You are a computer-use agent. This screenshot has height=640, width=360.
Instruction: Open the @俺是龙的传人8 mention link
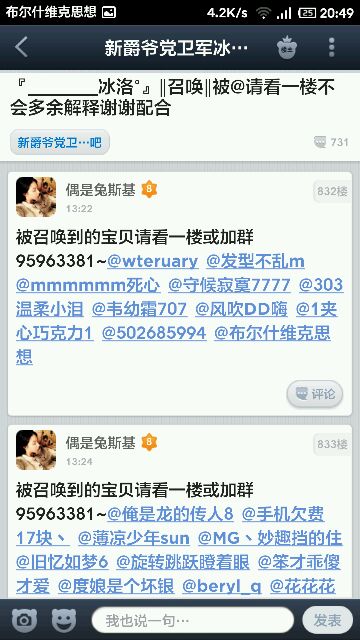(x=170, y=514)
